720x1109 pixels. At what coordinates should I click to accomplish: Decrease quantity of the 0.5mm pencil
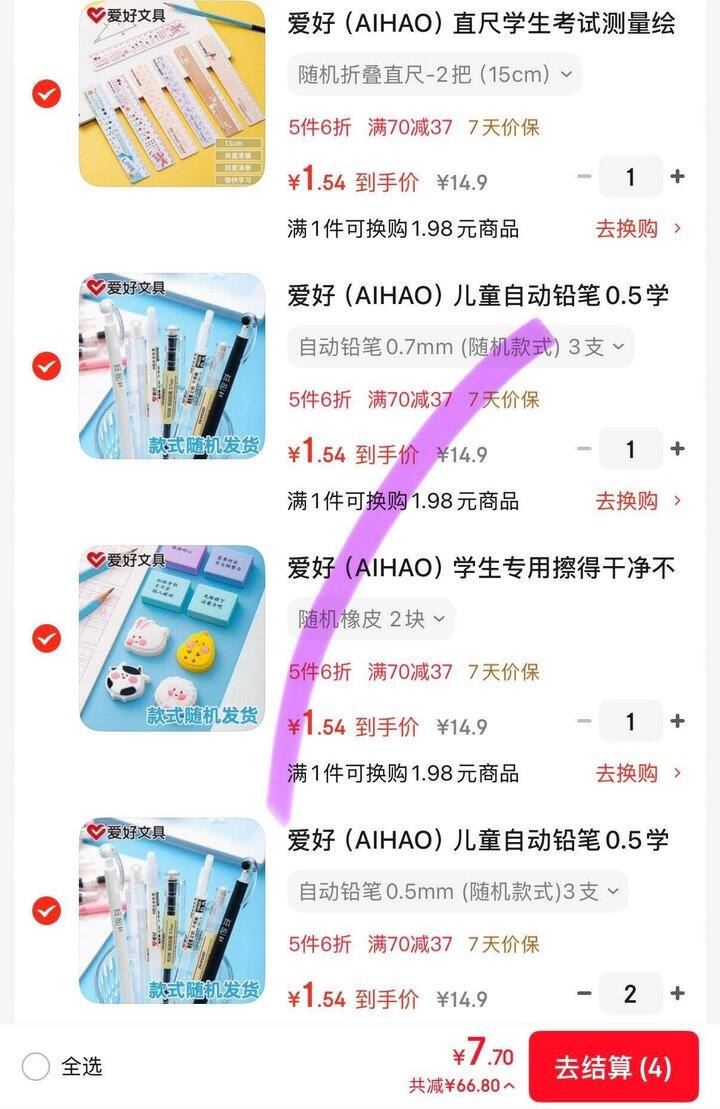584,993
